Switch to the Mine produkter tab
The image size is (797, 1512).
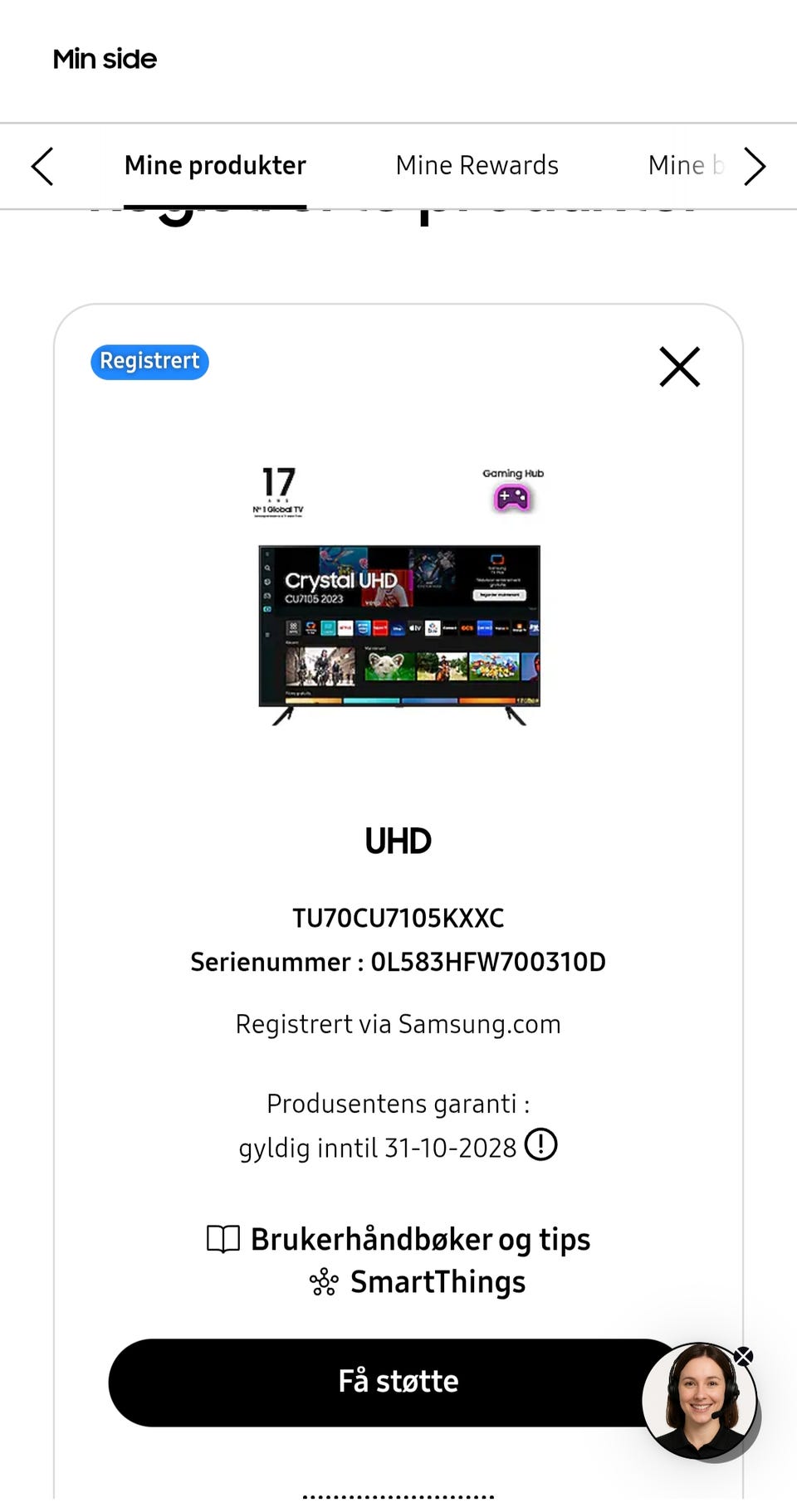215,166
